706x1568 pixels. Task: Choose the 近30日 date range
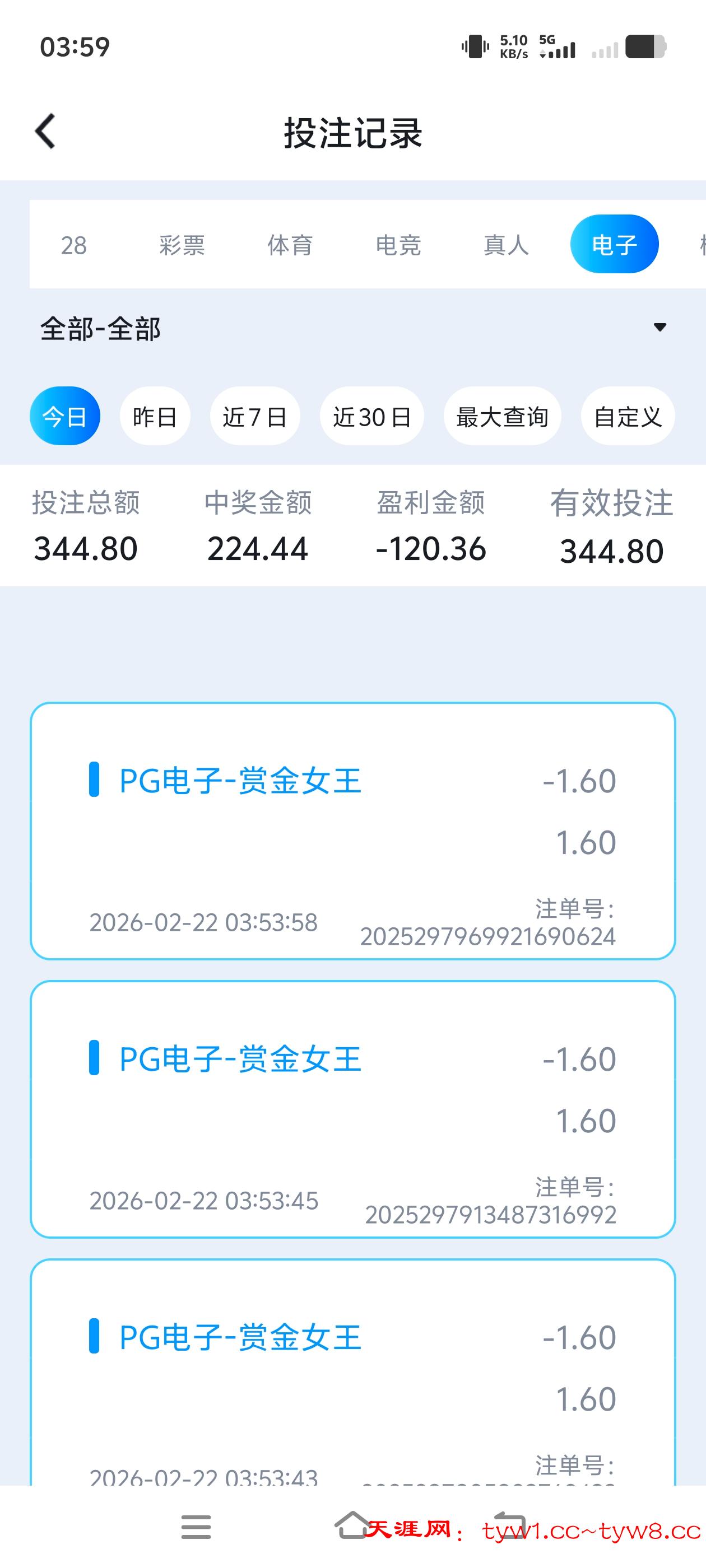click(371, 416)
